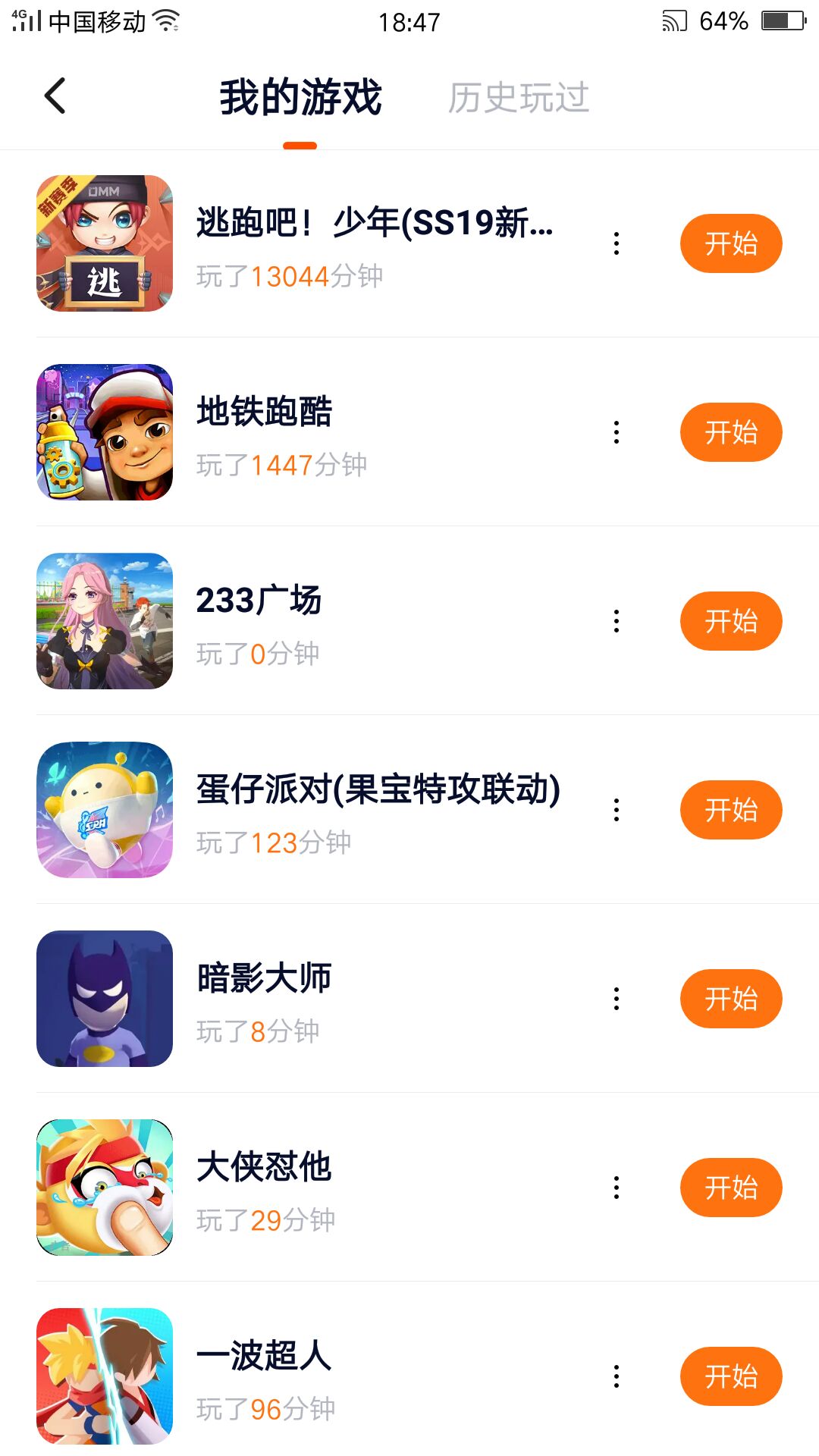Image resolution: width=819 pixels, height=1456 pixels.
Task: Open the 地铁跑酷 game icon
Action: [105, 432]
